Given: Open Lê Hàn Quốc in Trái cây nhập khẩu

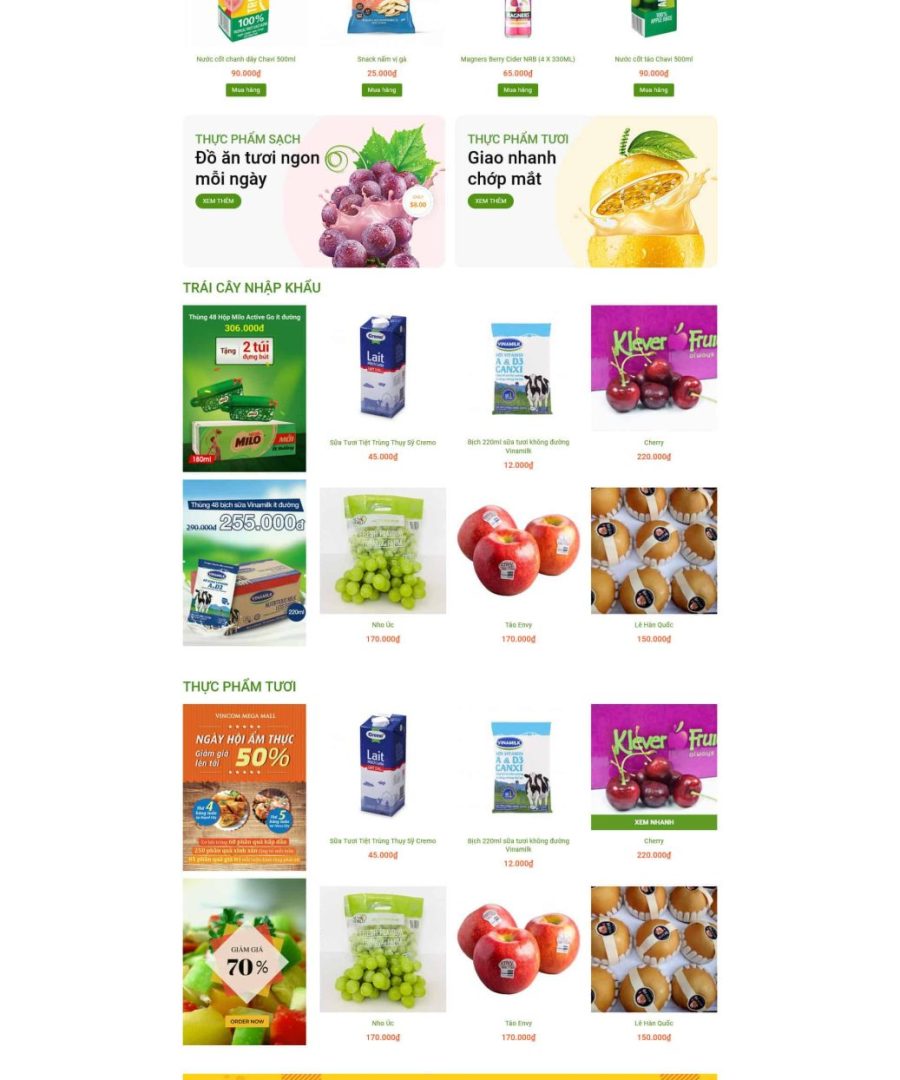Looking at the screenshot, I should (654, 550).
